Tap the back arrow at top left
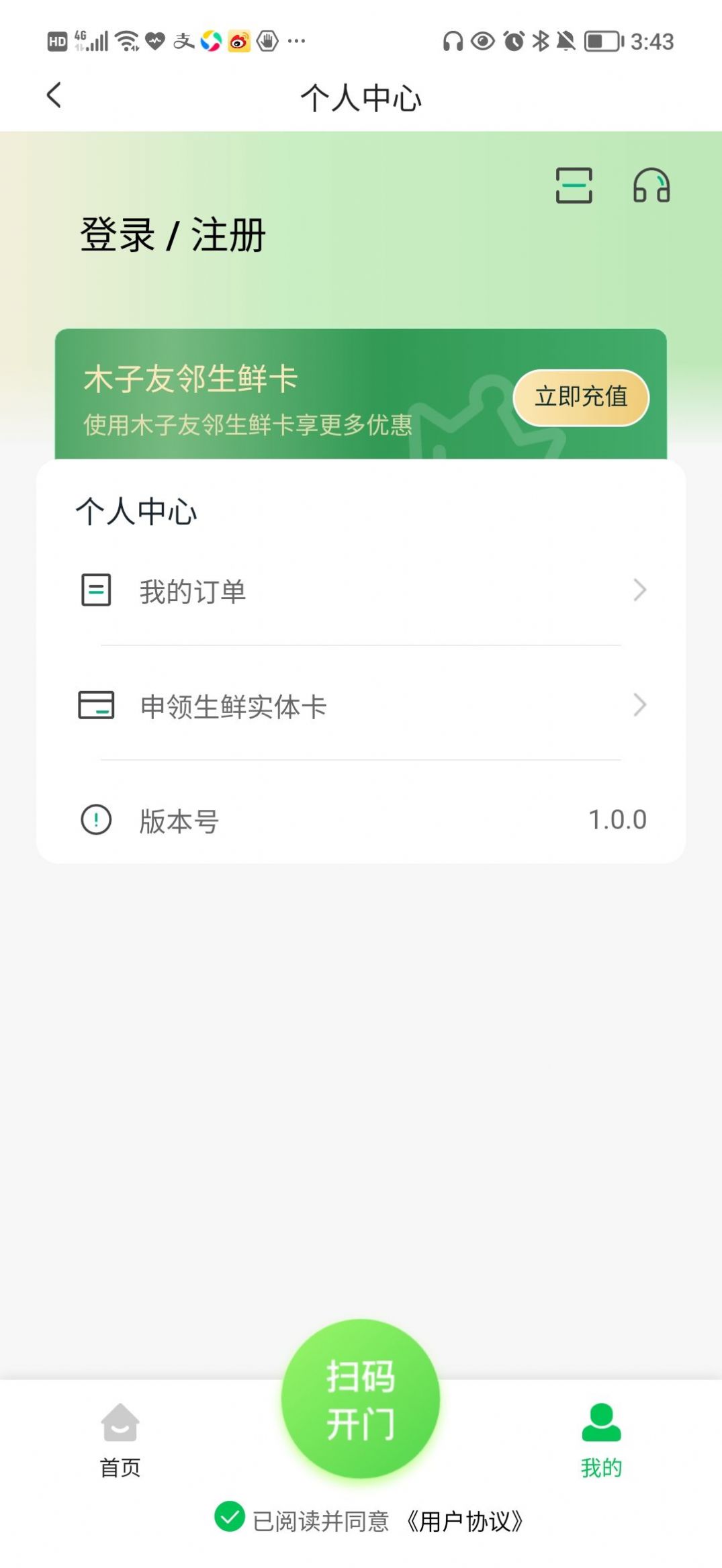 click(53, 95)
